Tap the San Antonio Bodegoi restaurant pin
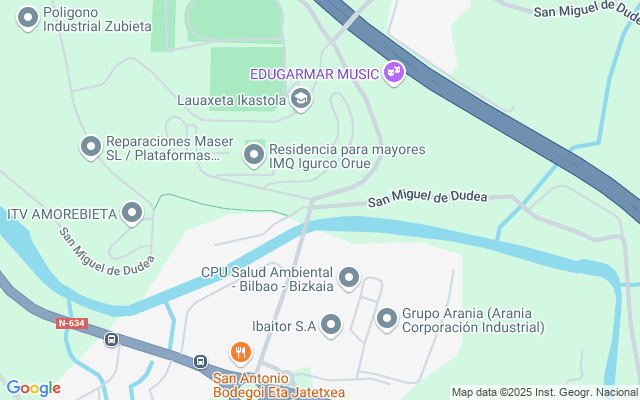640x400 pixels. point(240,353)
